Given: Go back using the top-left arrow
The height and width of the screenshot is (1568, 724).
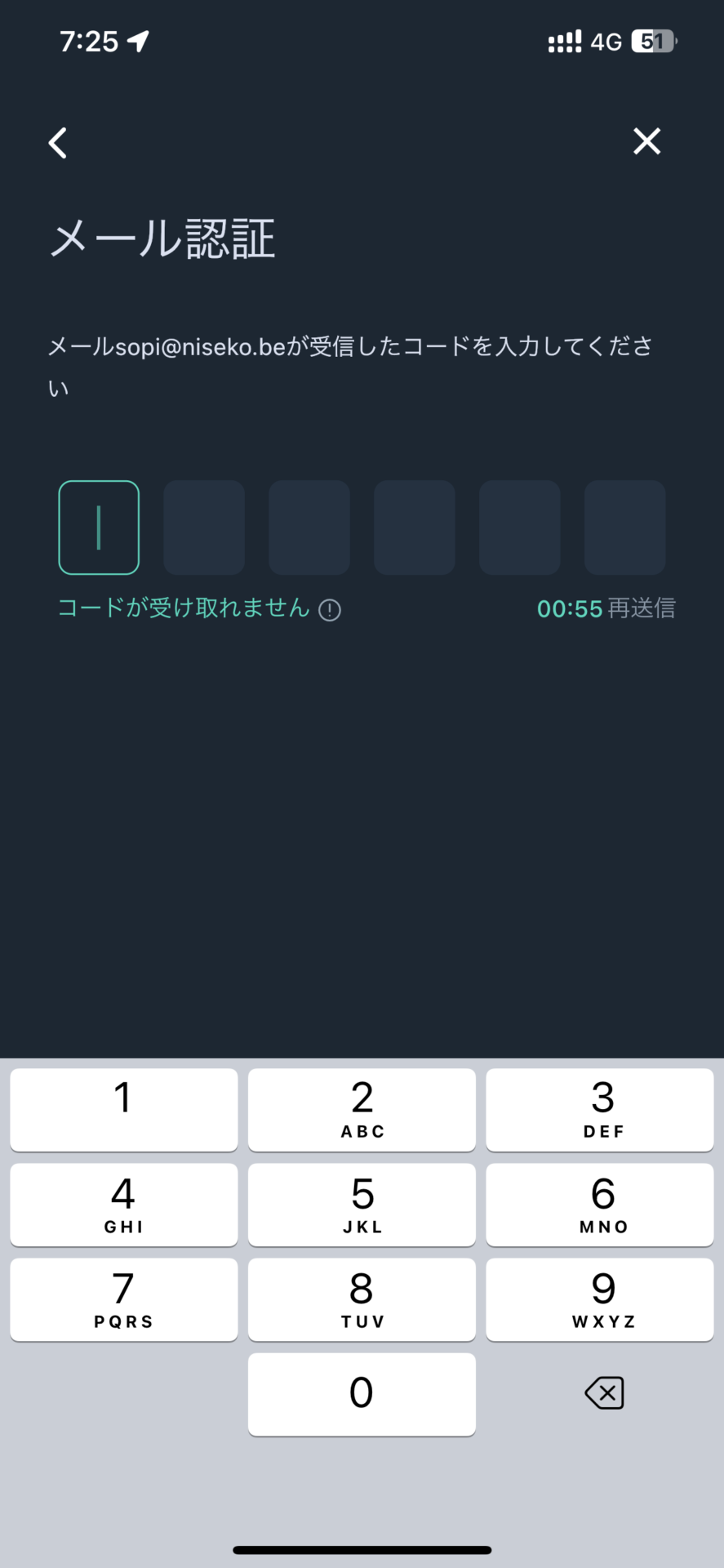Looking at the screenshot, I should 58,143.
